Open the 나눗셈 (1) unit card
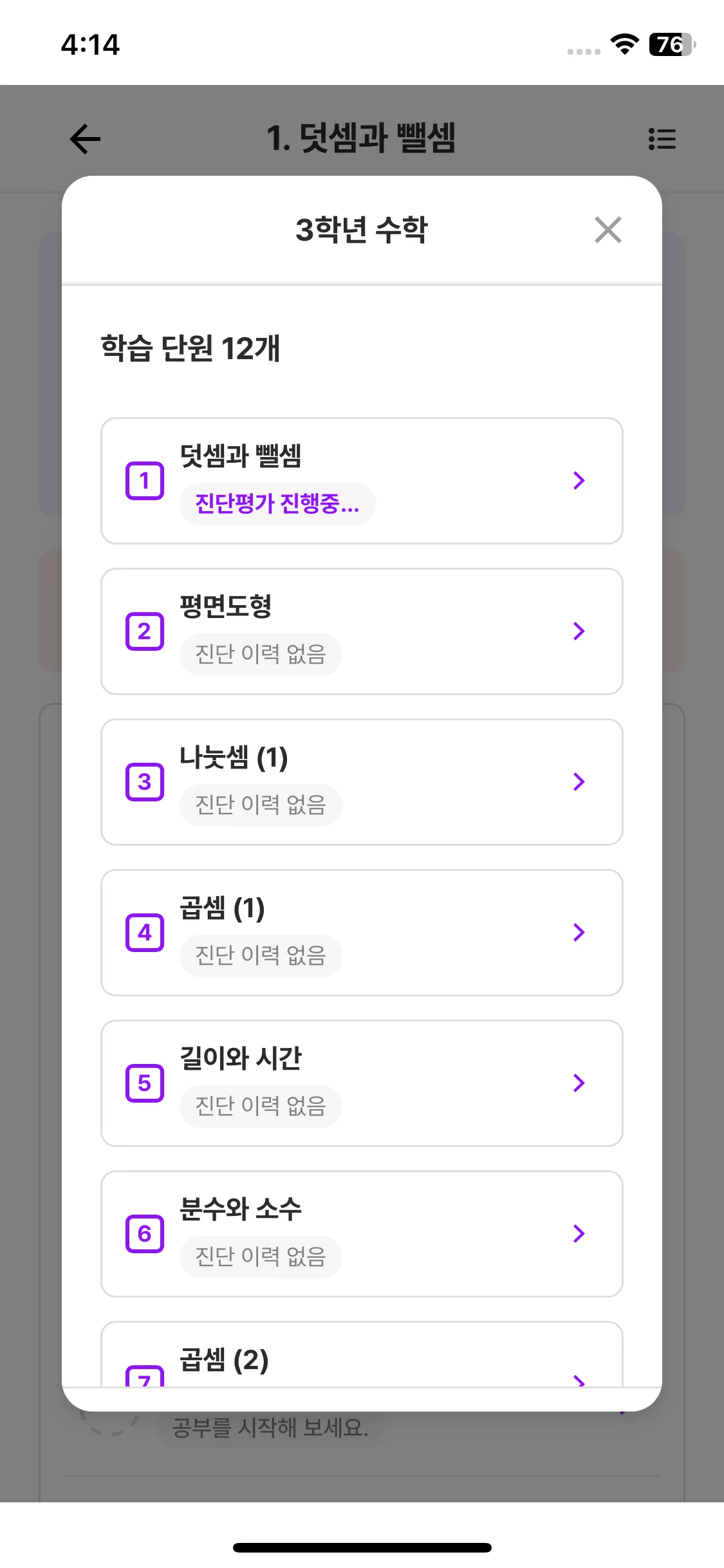724x1568 pixels. point(362,782)
